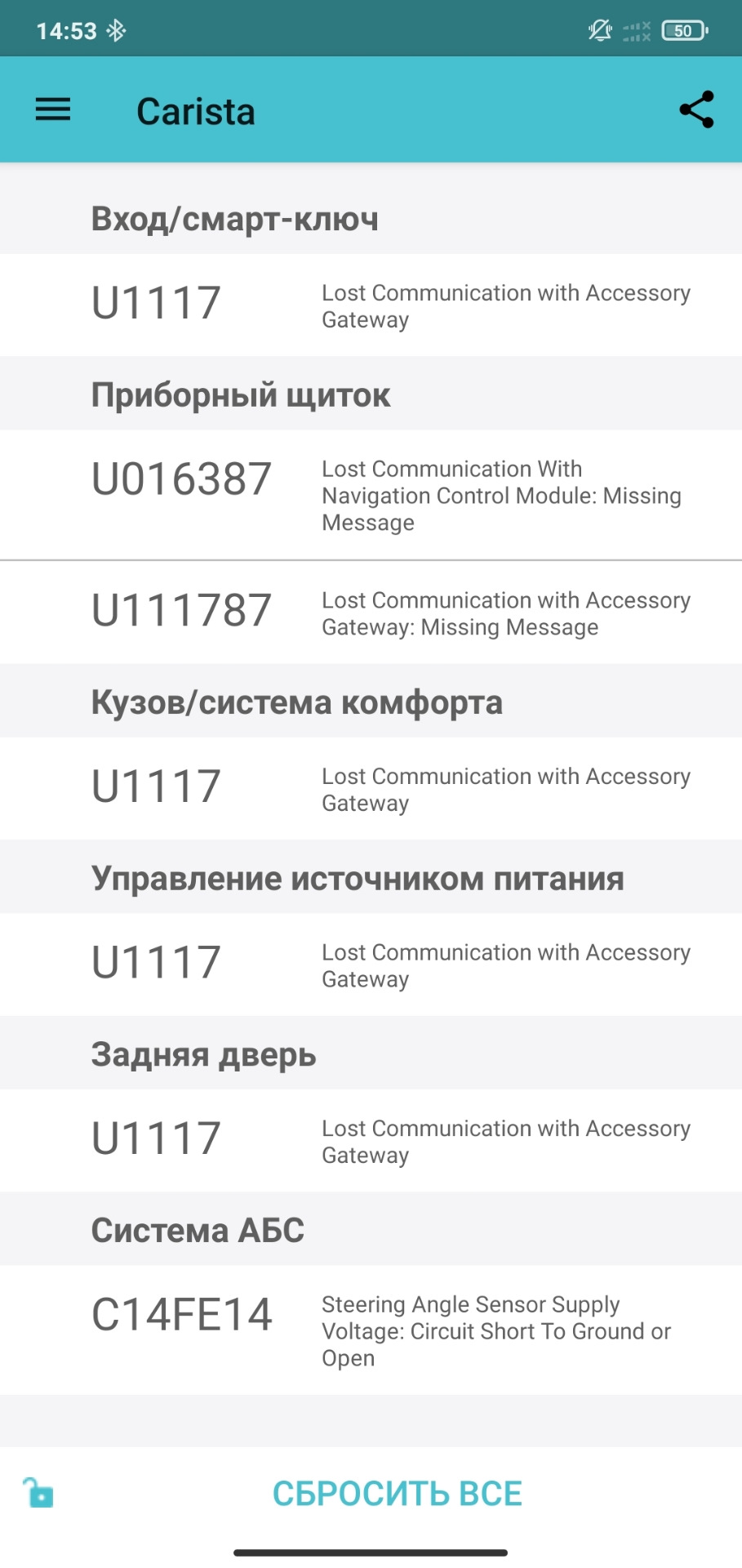Open fault code U111787 details
Screen dimensions: 742x1568
(x=371, y=612)
